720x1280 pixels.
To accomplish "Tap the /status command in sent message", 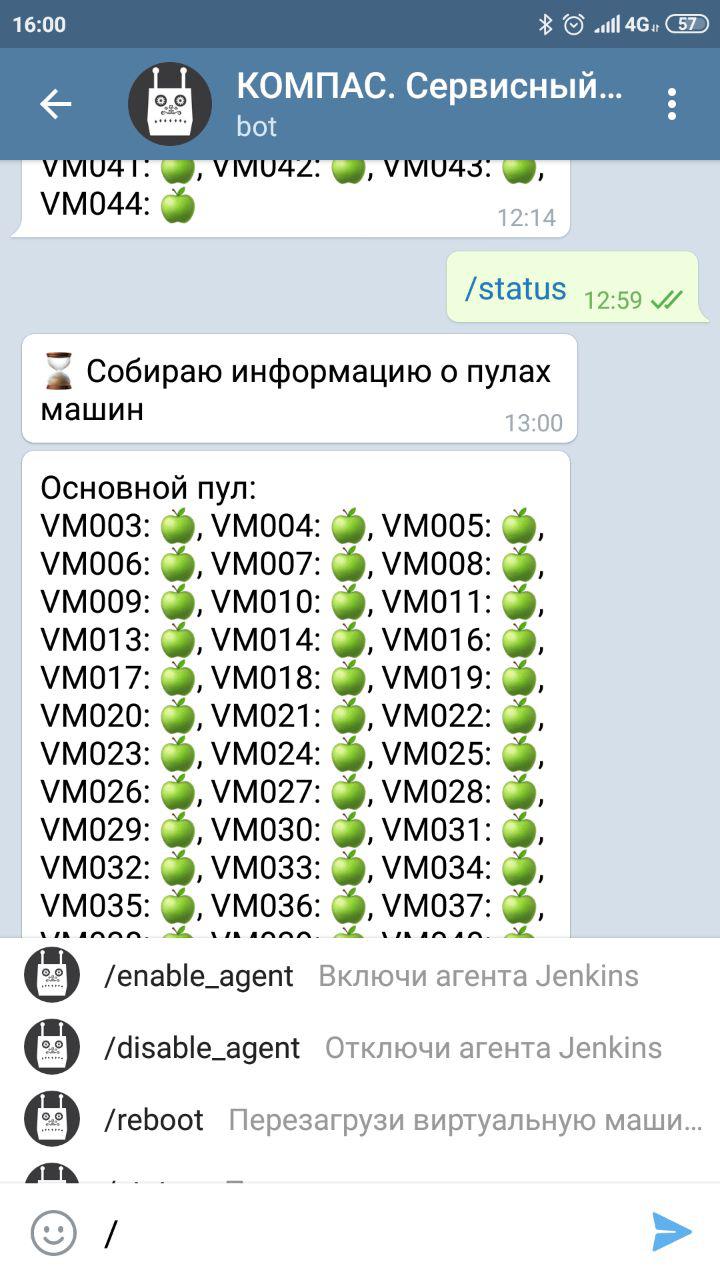I will pos(515,289).
